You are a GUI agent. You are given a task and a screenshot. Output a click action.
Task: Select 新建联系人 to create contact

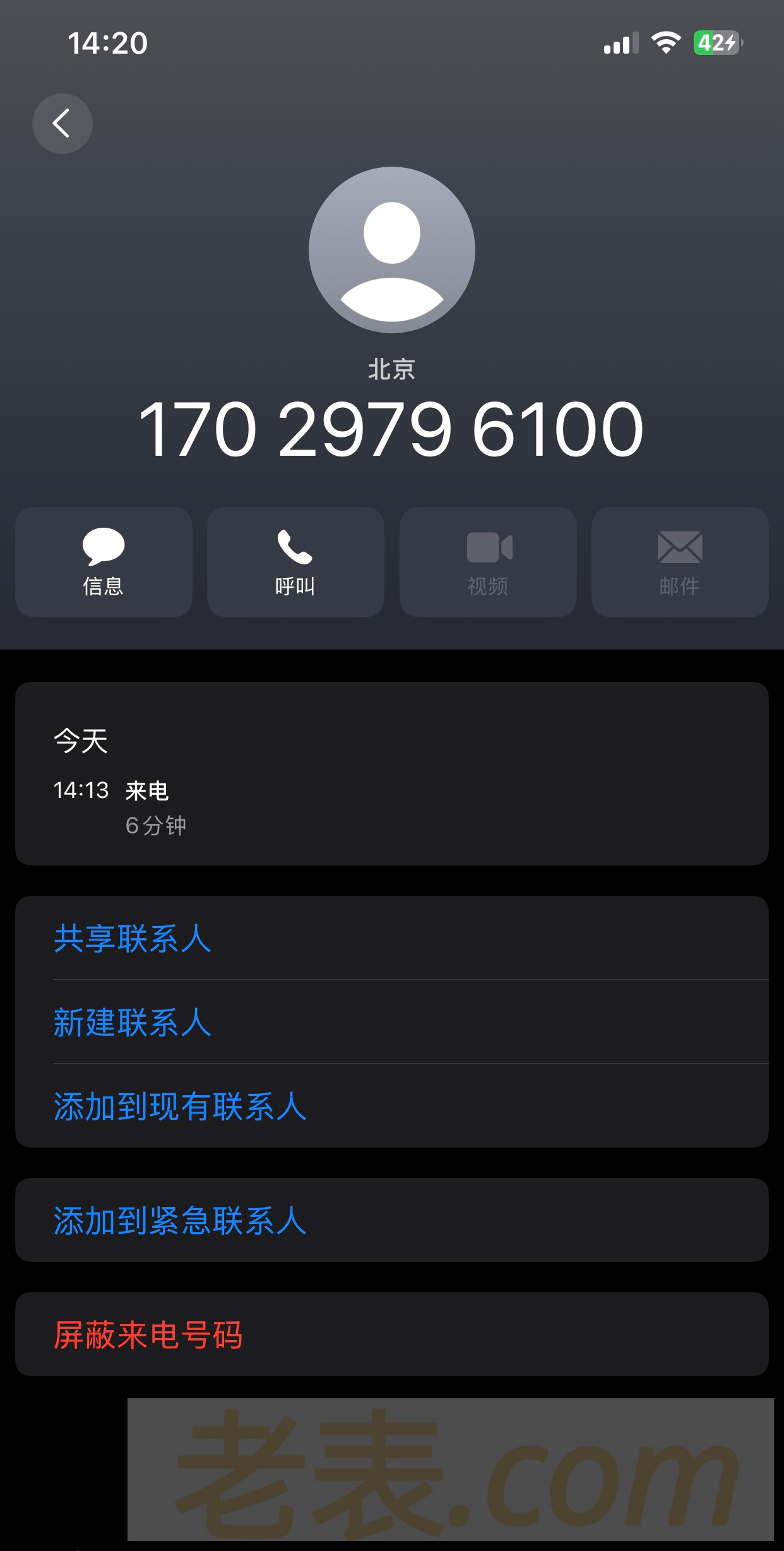pos(133,1022)
